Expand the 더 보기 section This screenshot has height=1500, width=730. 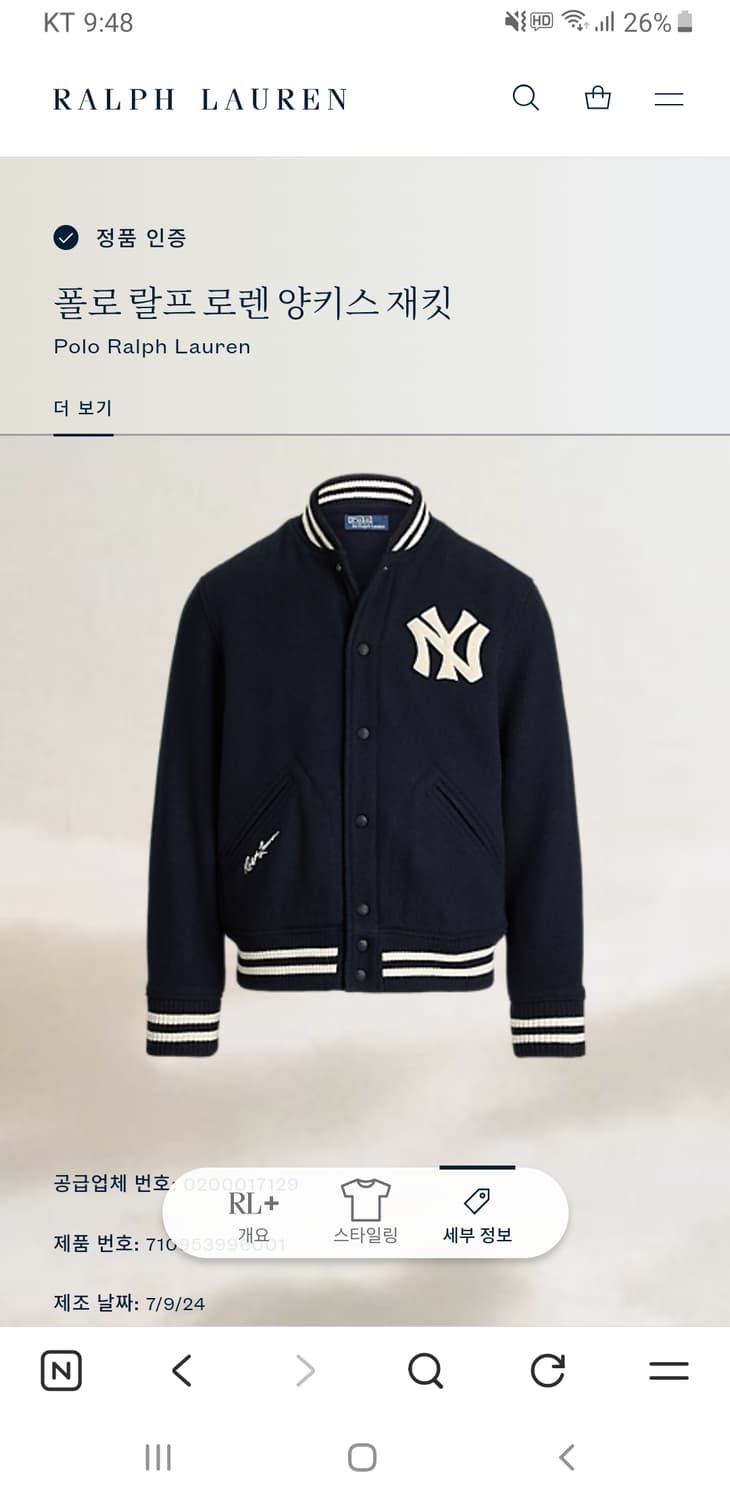coord(83,408)
